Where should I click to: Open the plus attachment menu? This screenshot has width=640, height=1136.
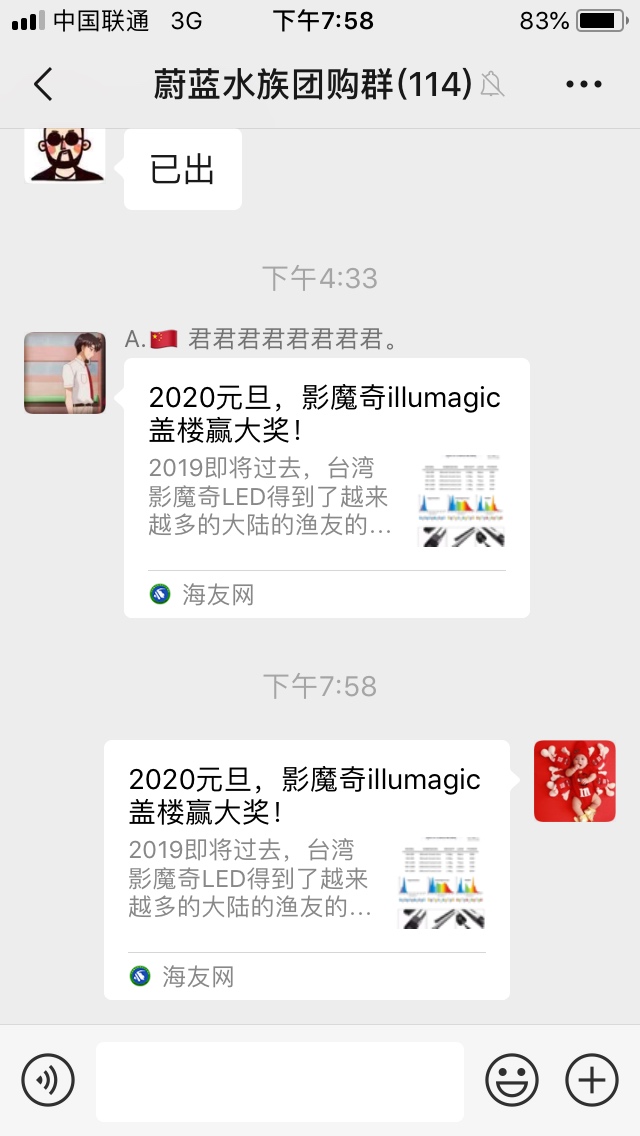pyautogui.click(x=592, y=1080)
